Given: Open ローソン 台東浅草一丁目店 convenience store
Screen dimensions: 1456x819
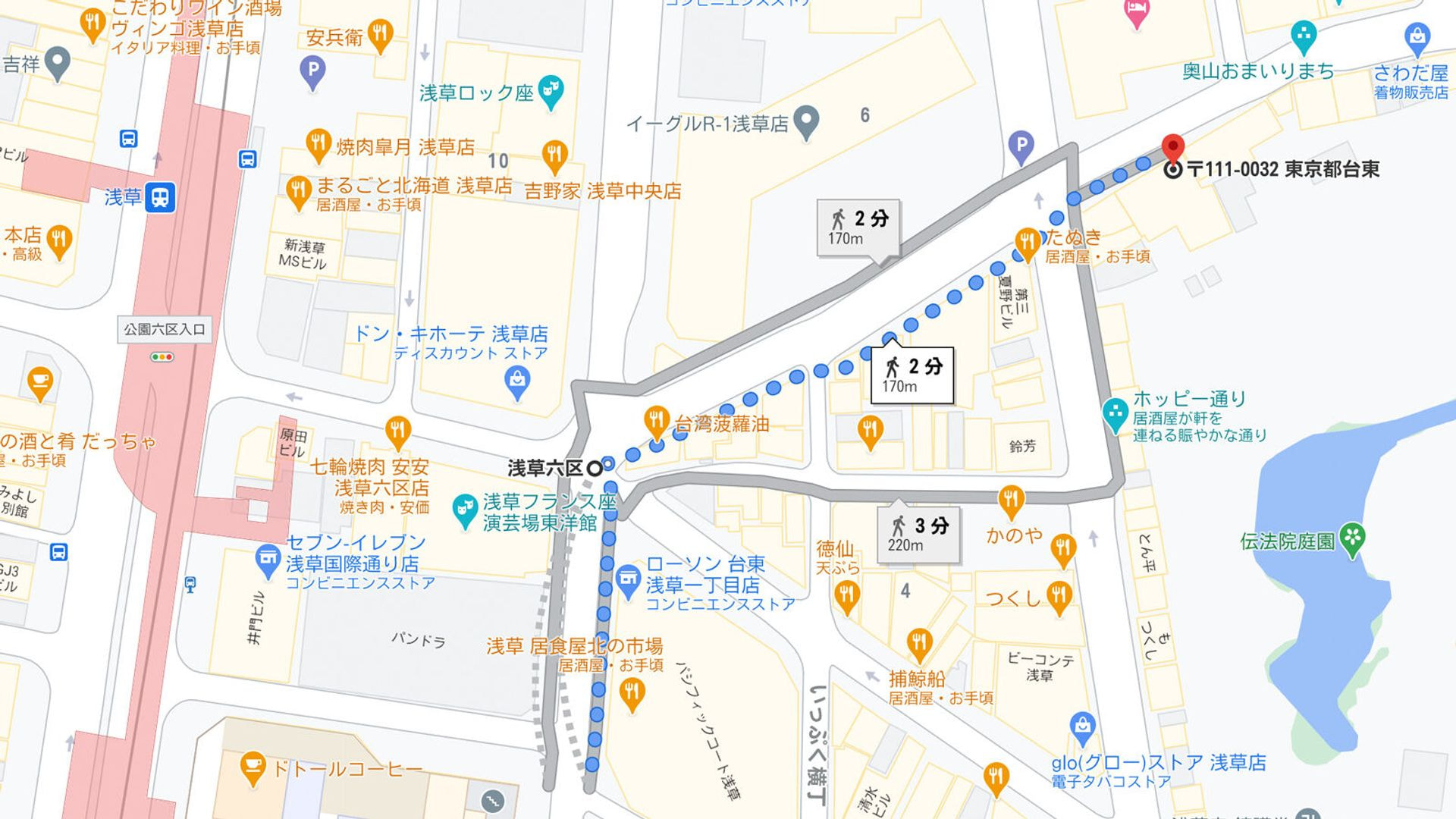Looking at the screenshot, I should tap(628, 580).
